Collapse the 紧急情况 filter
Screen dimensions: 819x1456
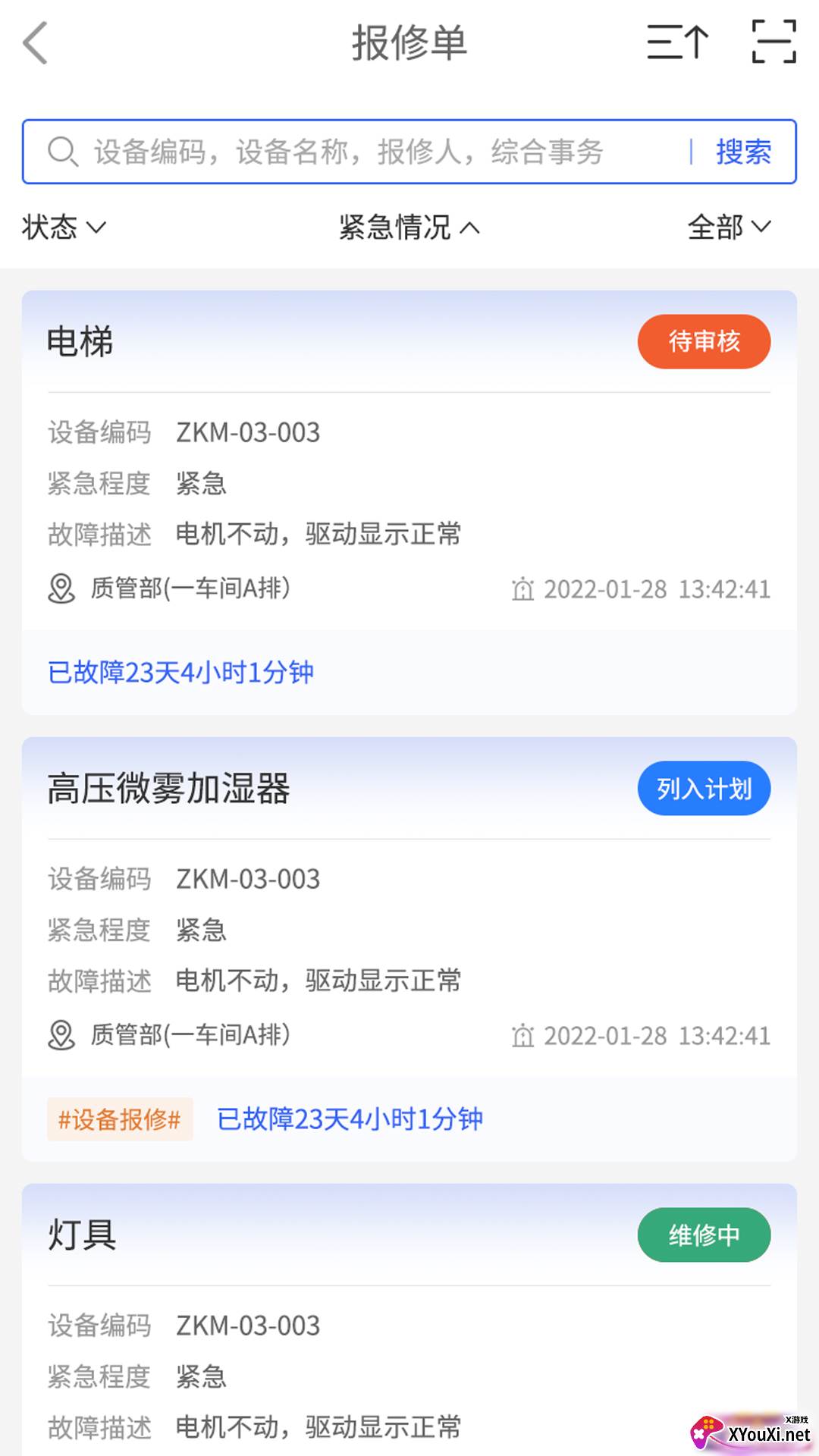409,227
